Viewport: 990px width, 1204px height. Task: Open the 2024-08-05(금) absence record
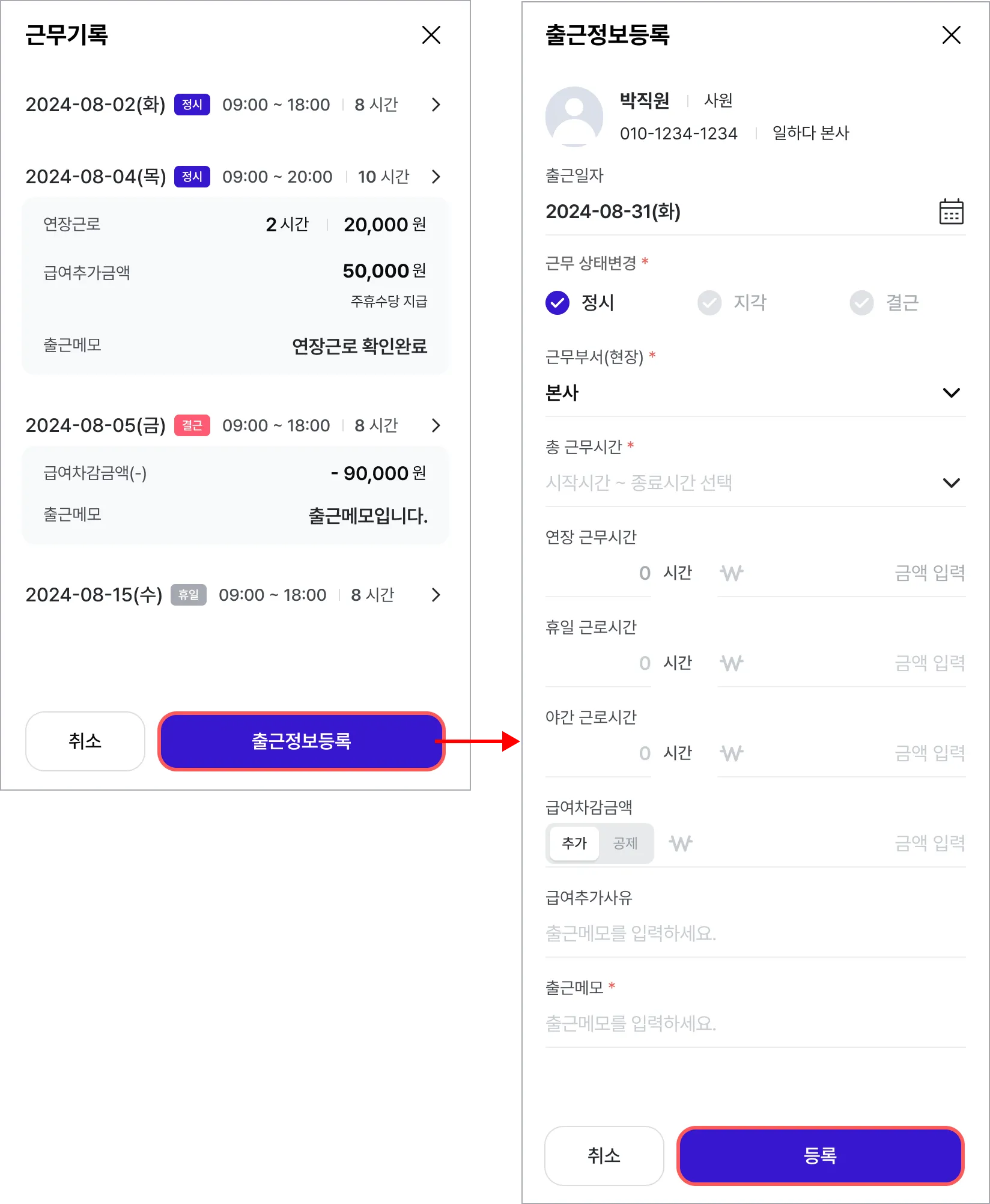coord(436,425)
